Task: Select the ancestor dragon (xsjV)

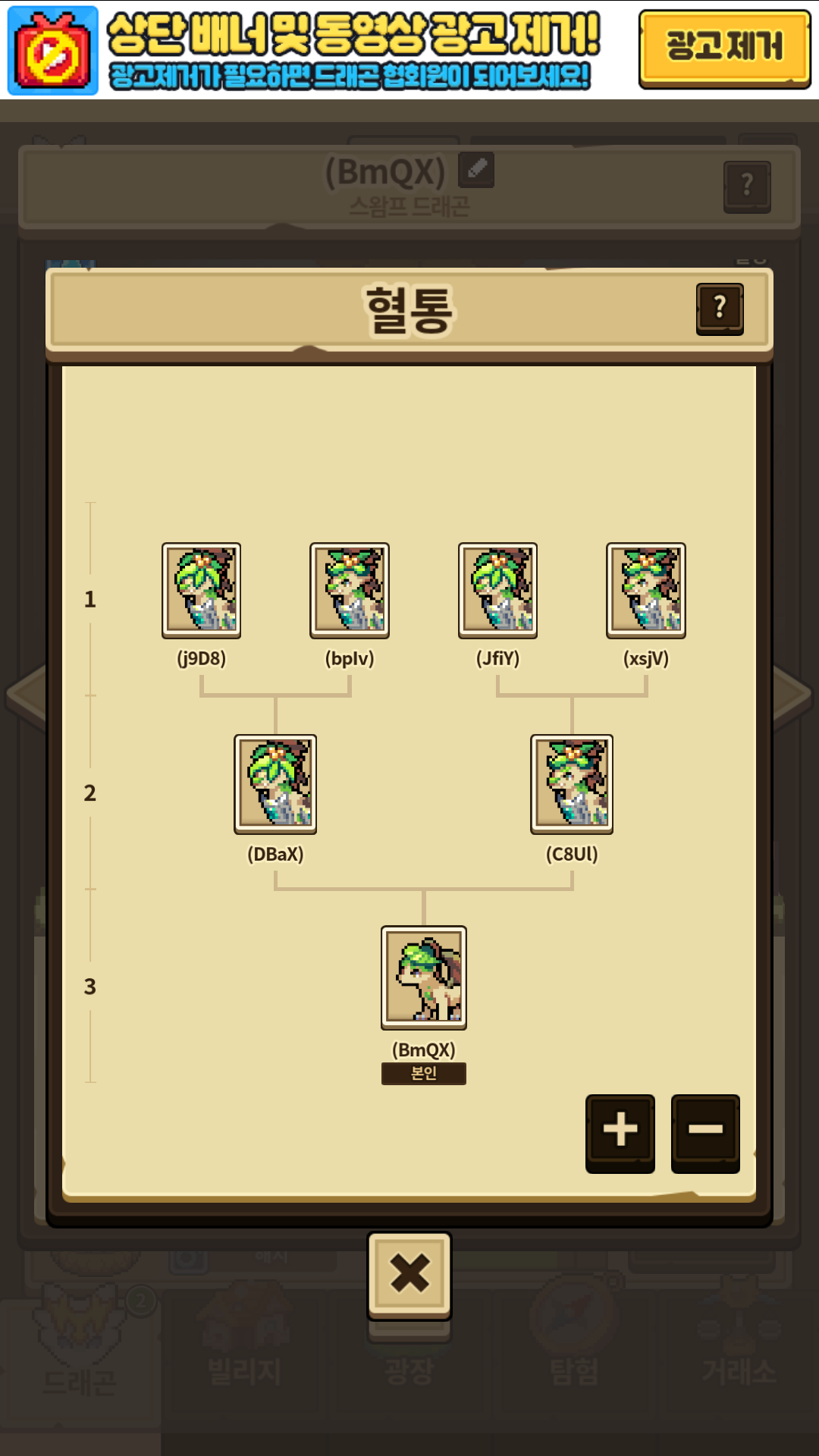Action: 646,590
